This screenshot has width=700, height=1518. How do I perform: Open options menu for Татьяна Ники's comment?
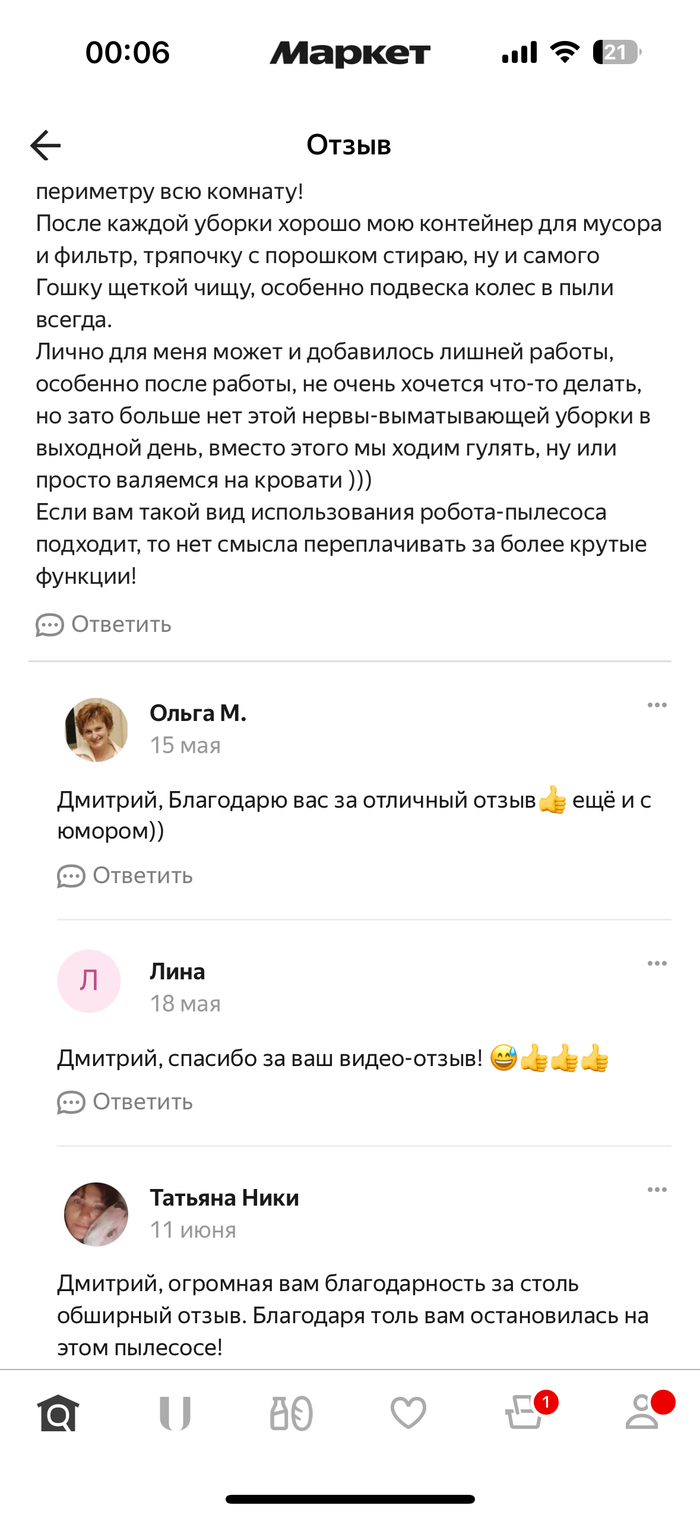coord(656,1190)
